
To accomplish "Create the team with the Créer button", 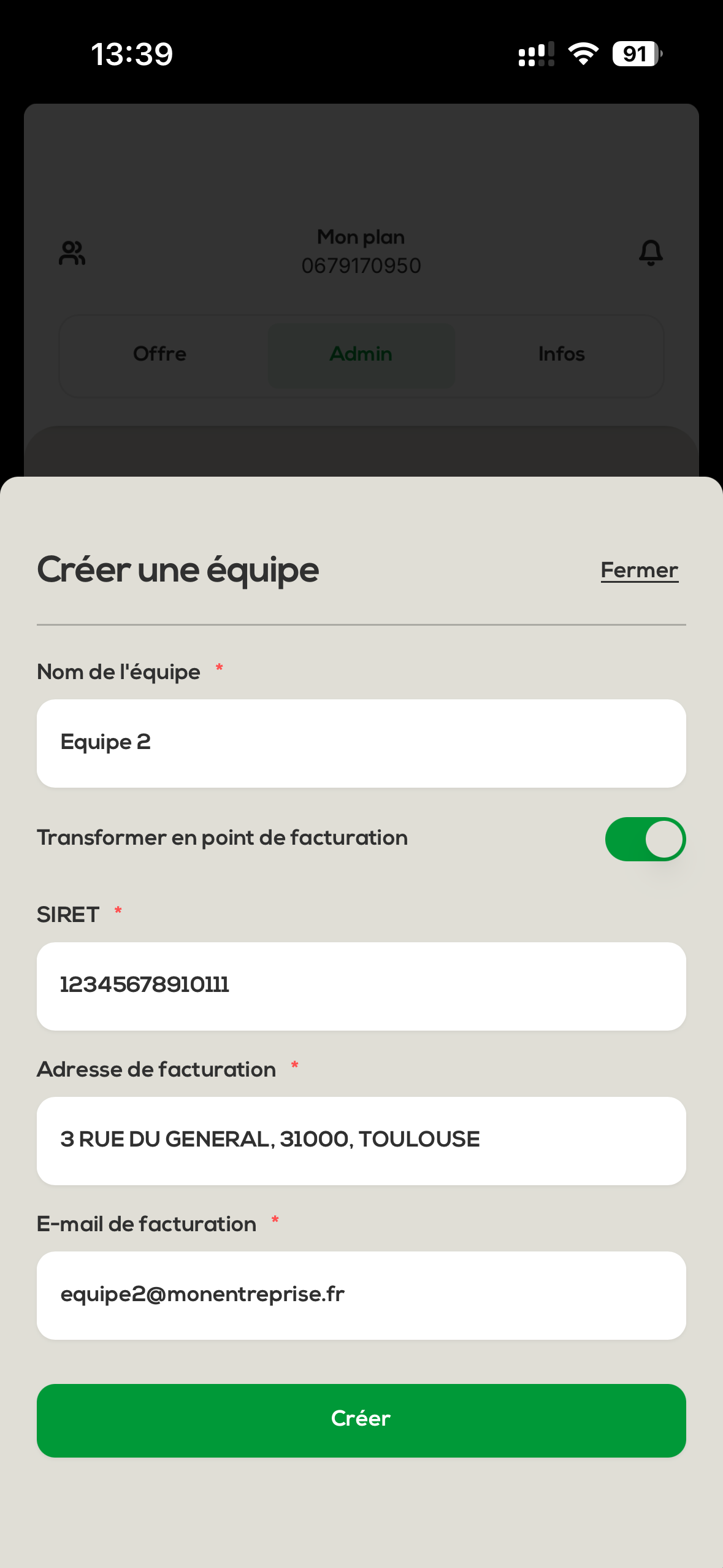I will pos(361,1420).
